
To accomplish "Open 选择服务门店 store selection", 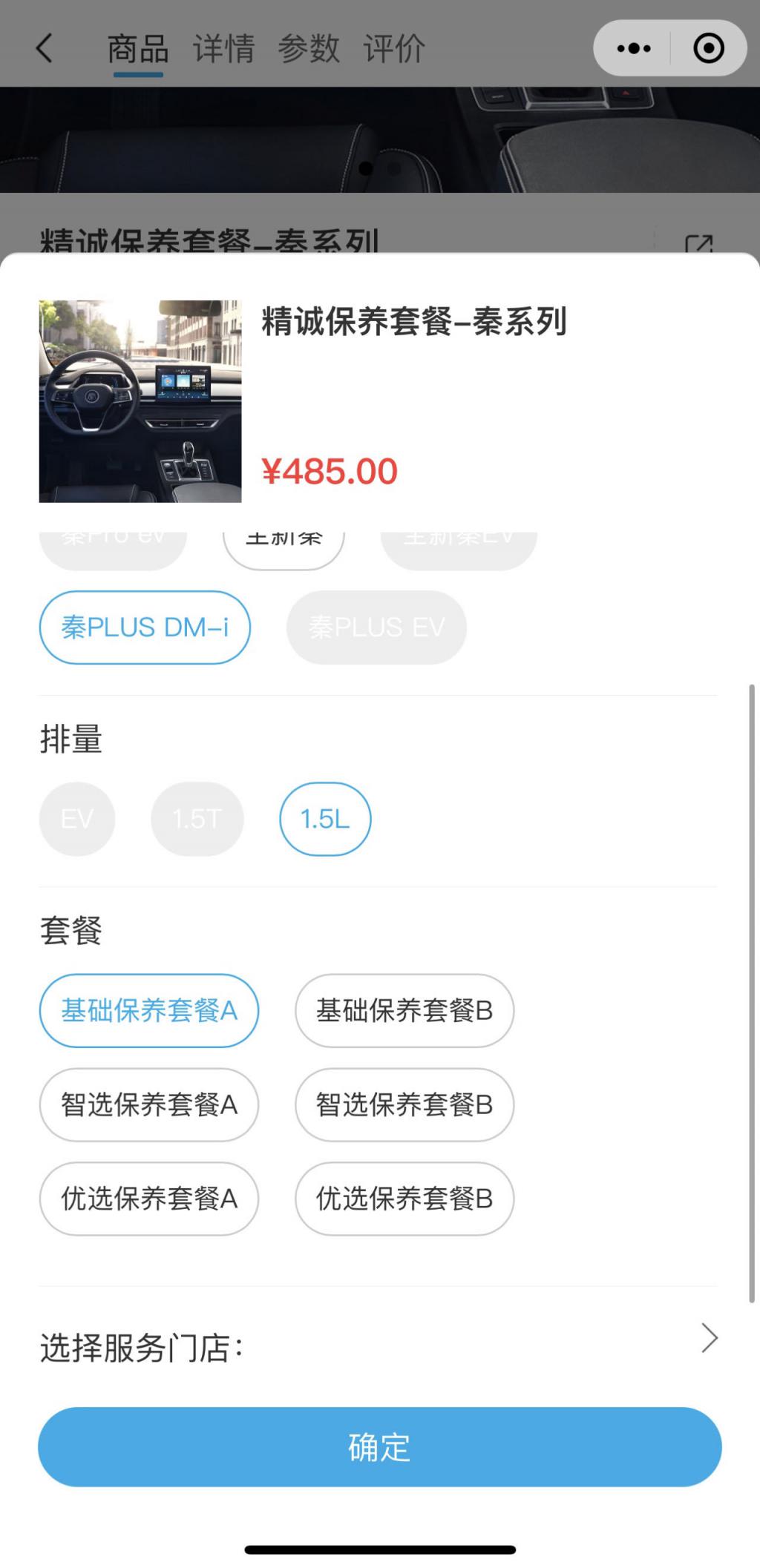I will (379, 1347).
